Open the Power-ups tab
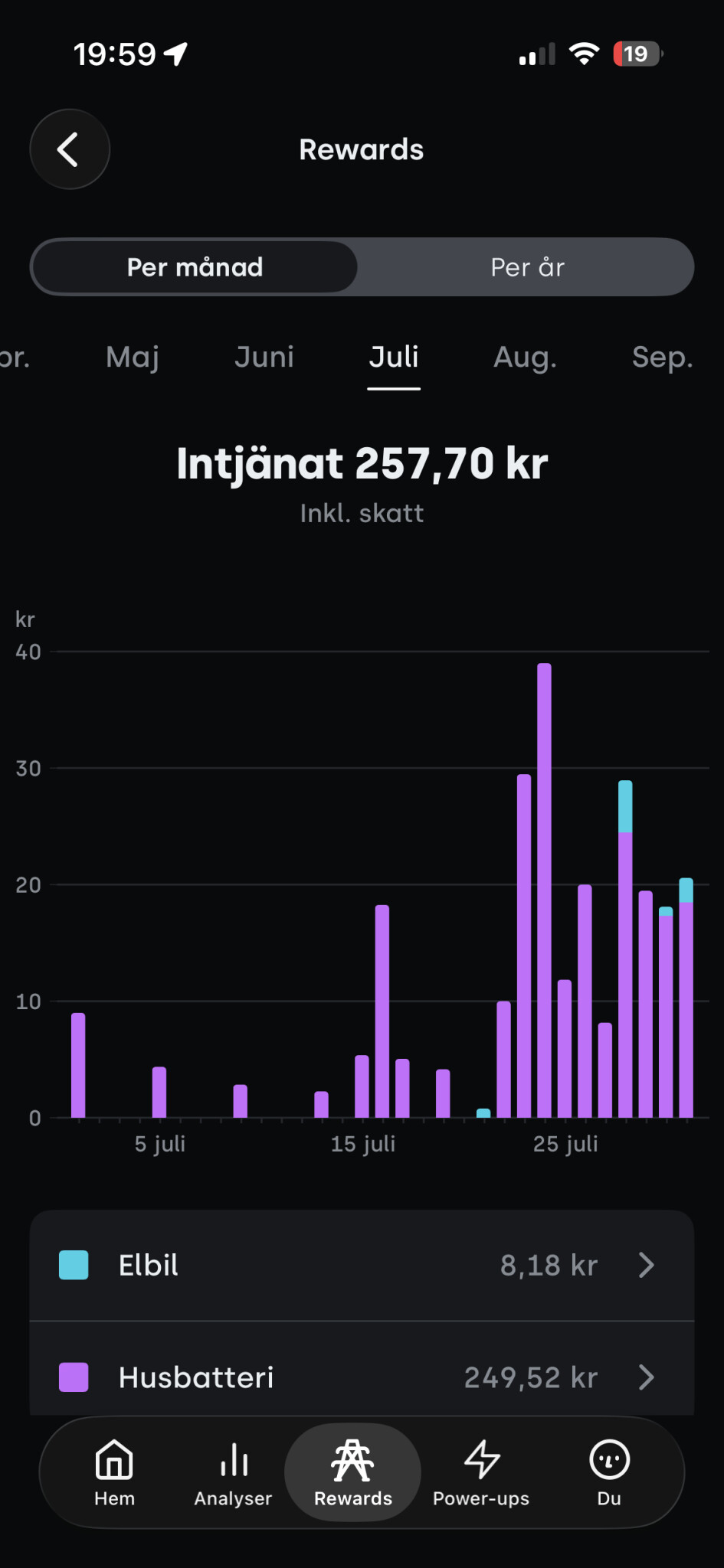Image resolution: width=724 pixels, height=1568 pixels. [x=481, y=1473]
